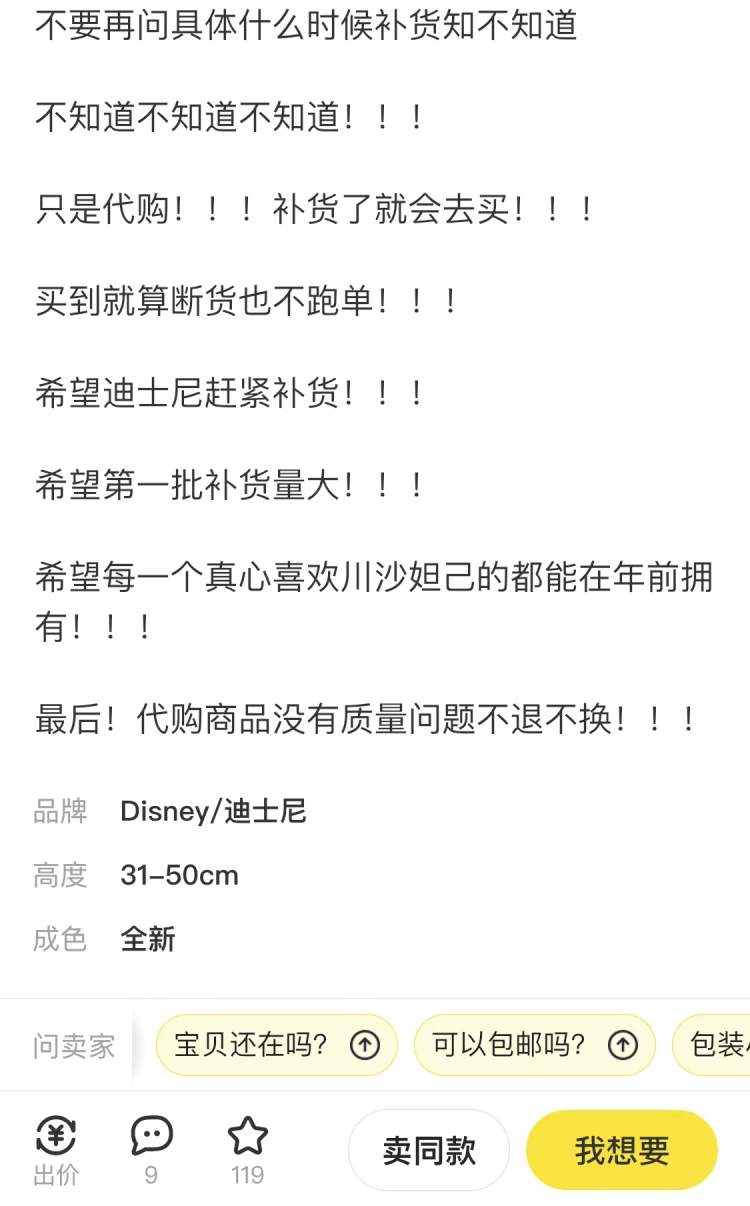
Task: Select the partially visible 包装 question chip
Action: pos(711,1045)
